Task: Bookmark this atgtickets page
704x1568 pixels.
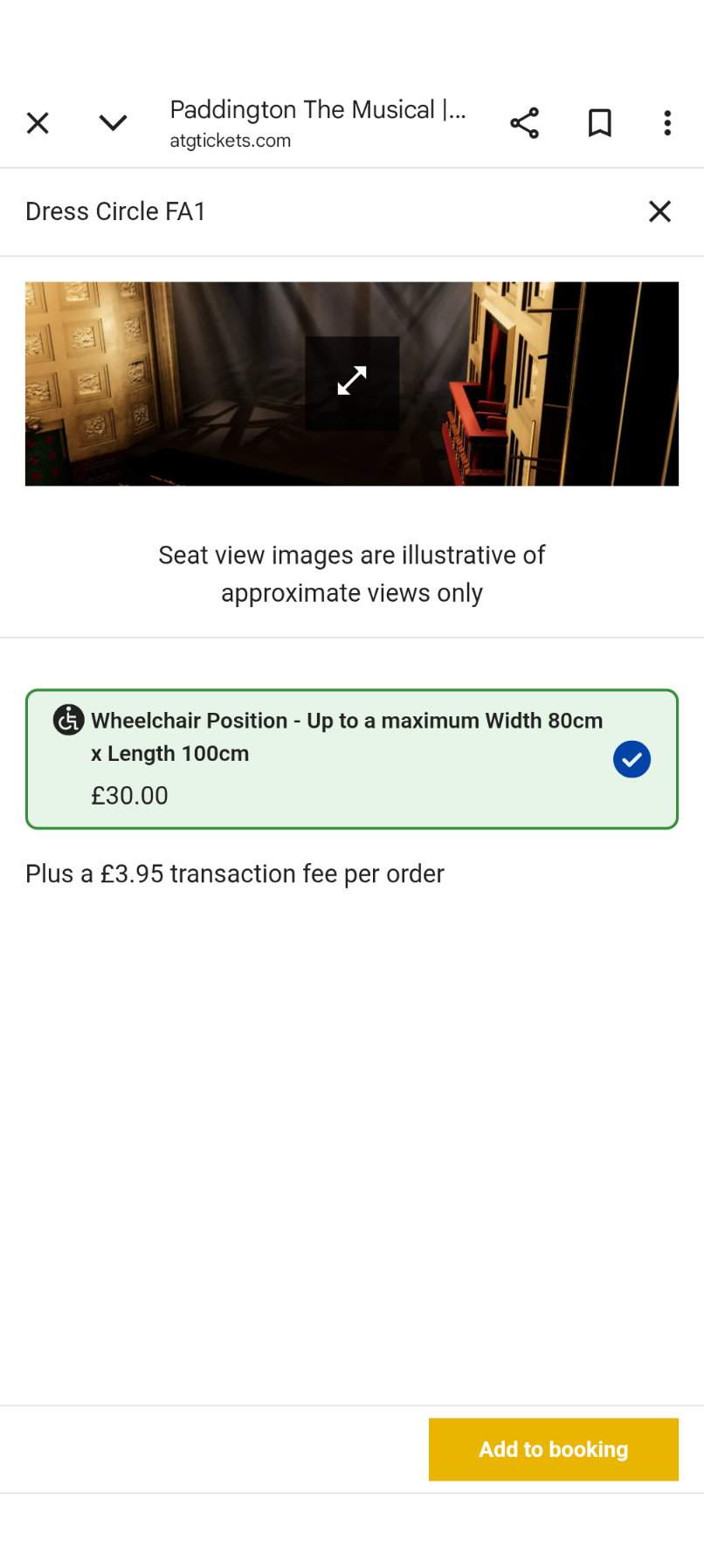Action: (x=599, y=123)
